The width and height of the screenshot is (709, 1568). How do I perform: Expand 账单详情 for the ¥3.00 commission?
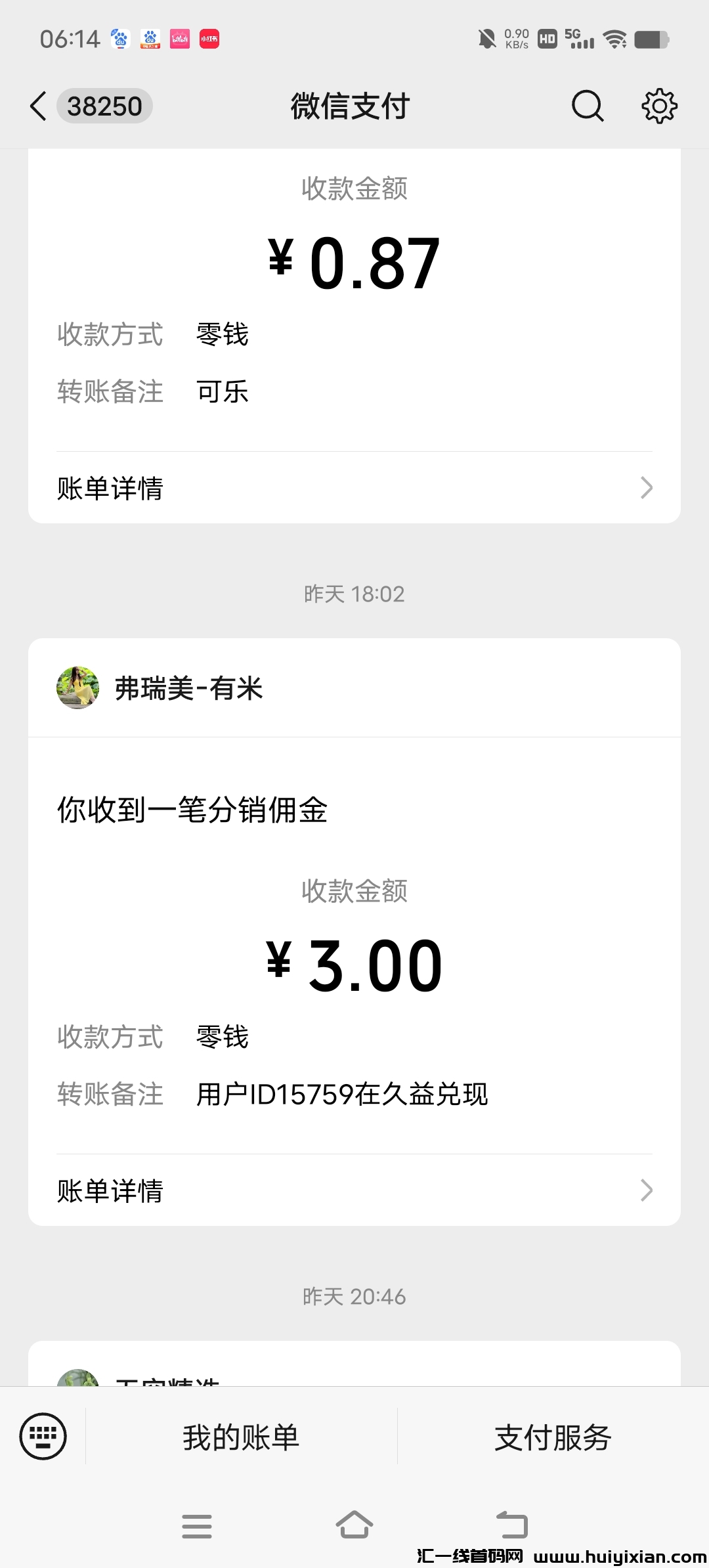[354, 1190]
